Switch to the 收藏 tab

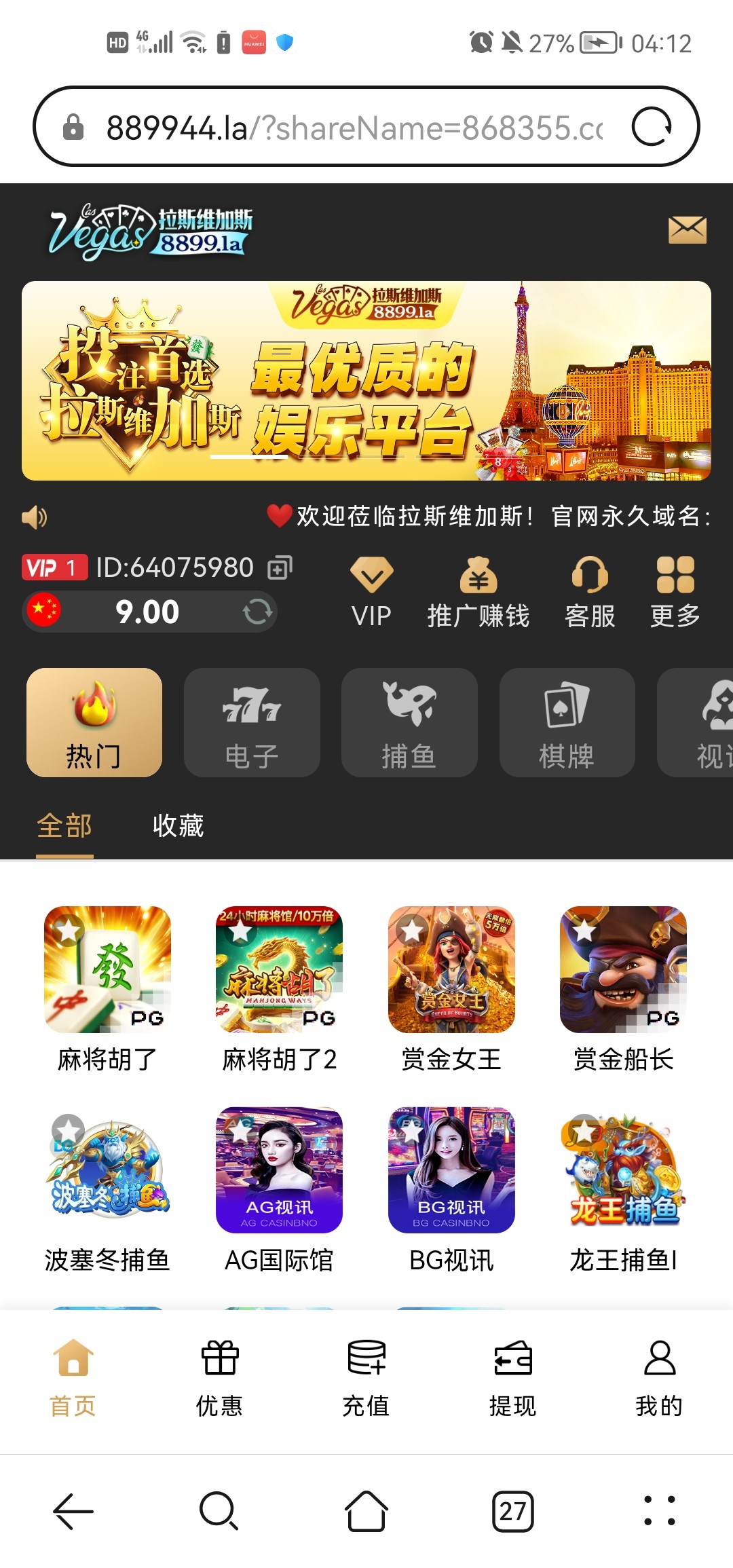tap(178, 825)
